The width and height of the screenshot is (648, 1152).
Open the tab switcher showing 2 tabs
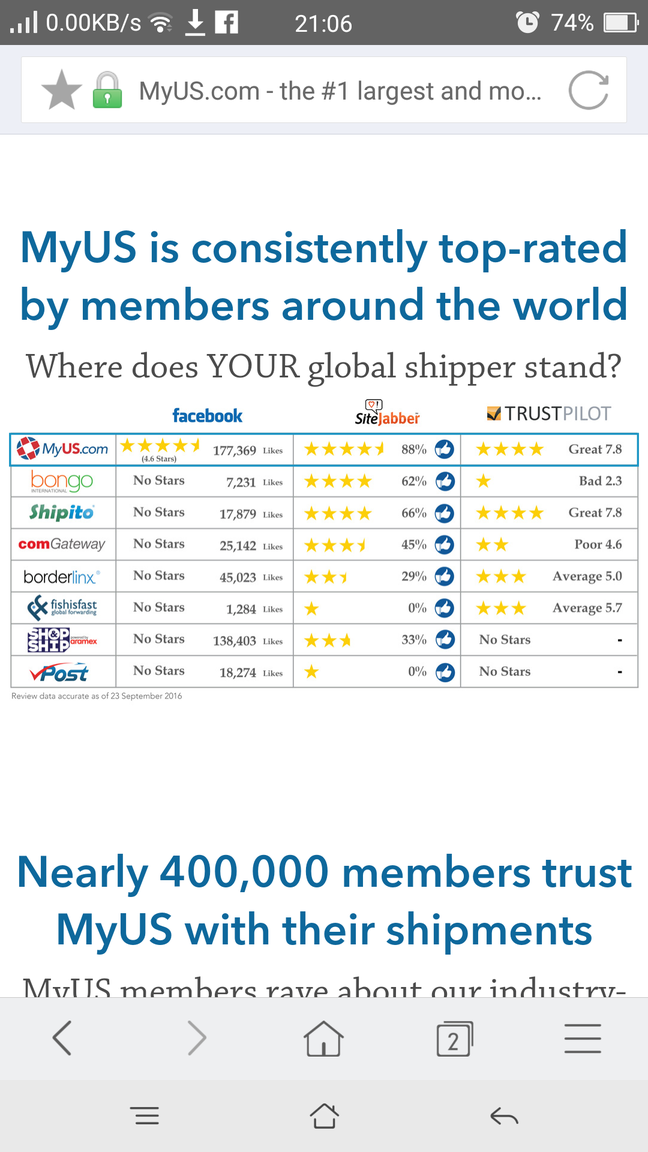click(454, 1040)
